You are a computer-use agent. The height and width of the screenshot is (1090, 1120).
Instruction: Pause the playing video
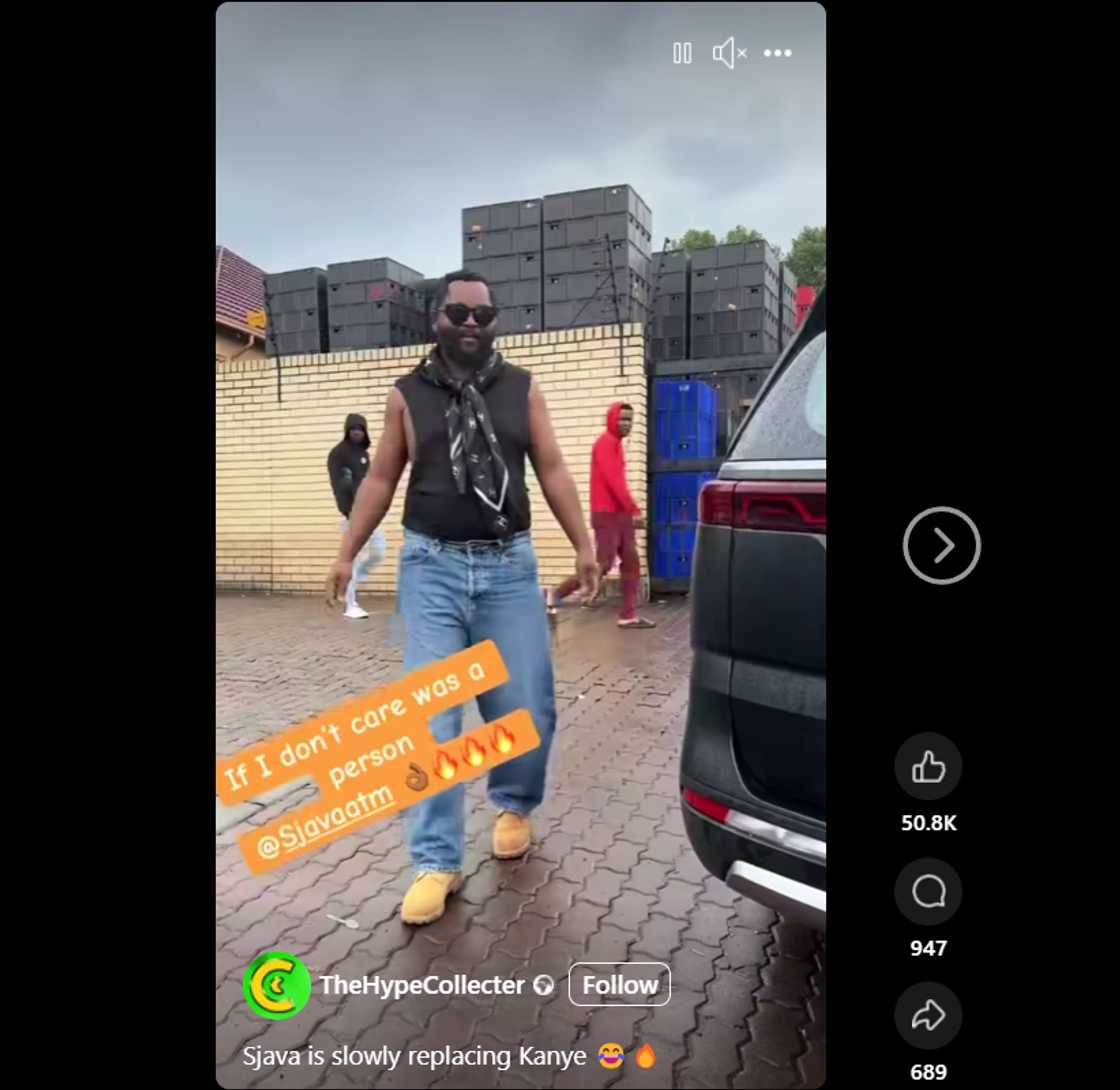(682, 53)
